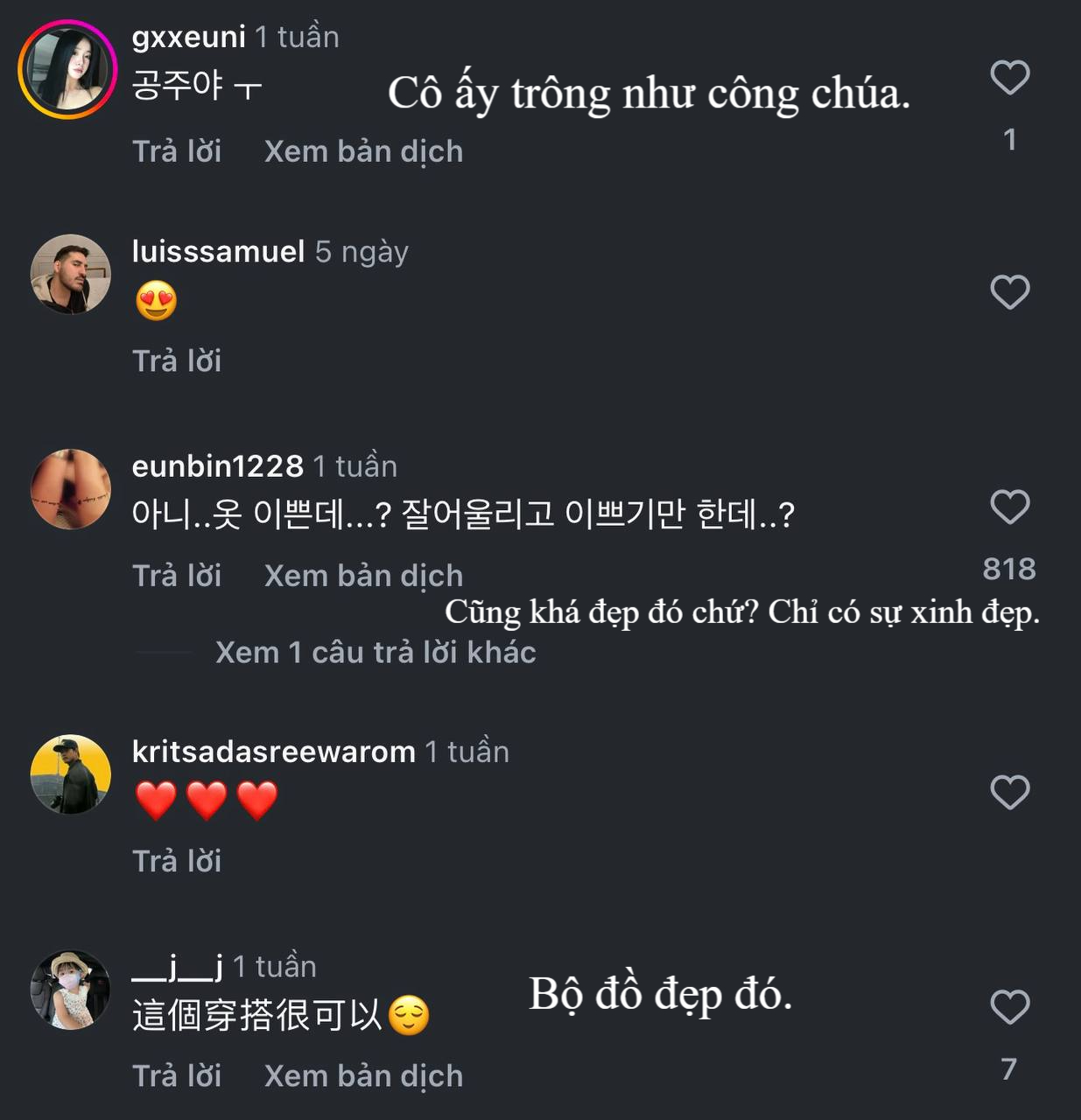View the 818 likes on eunbin1228's comment
1081x1120 pixels.
[1010, 568]
